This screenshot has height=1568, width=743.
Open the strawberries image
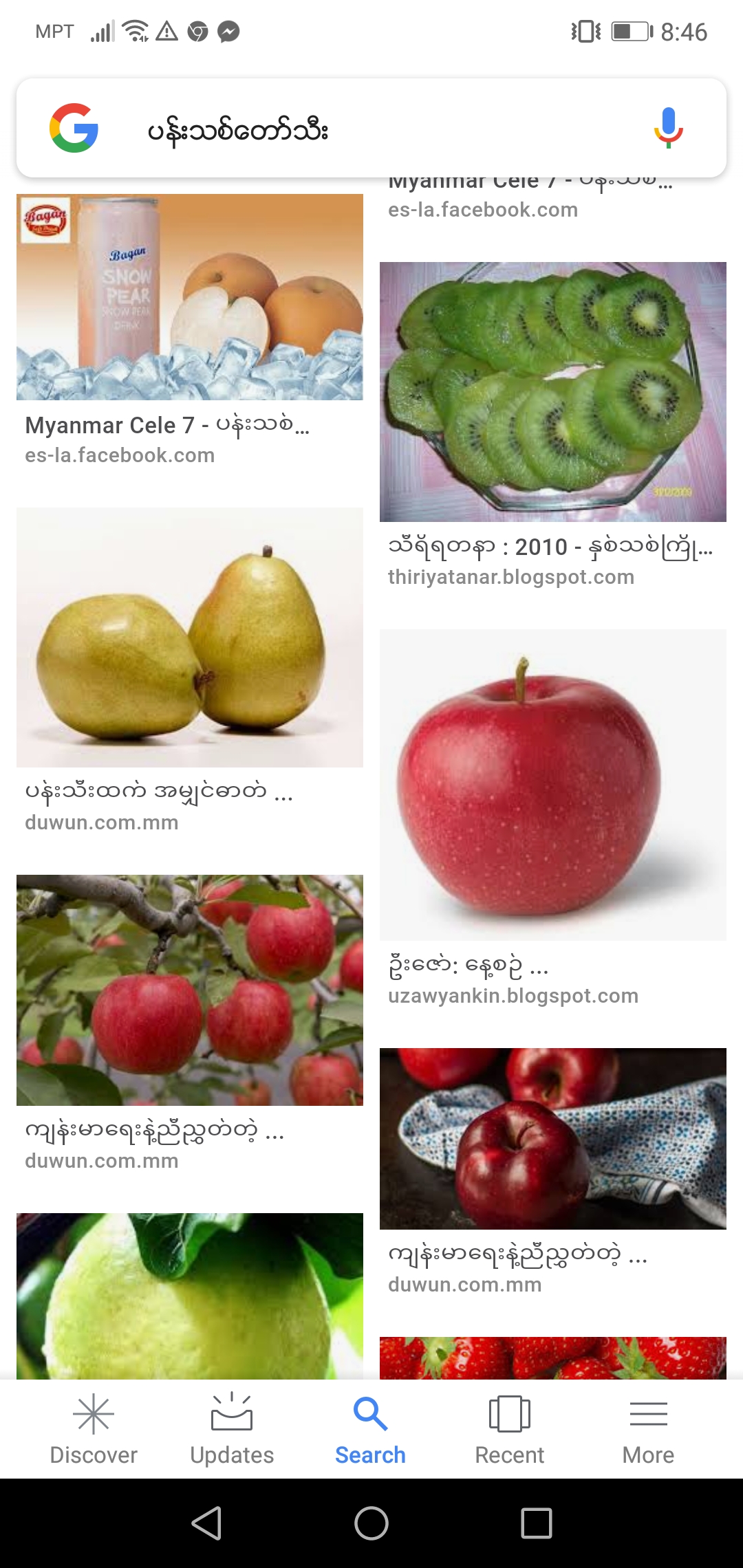[553, 1358]
